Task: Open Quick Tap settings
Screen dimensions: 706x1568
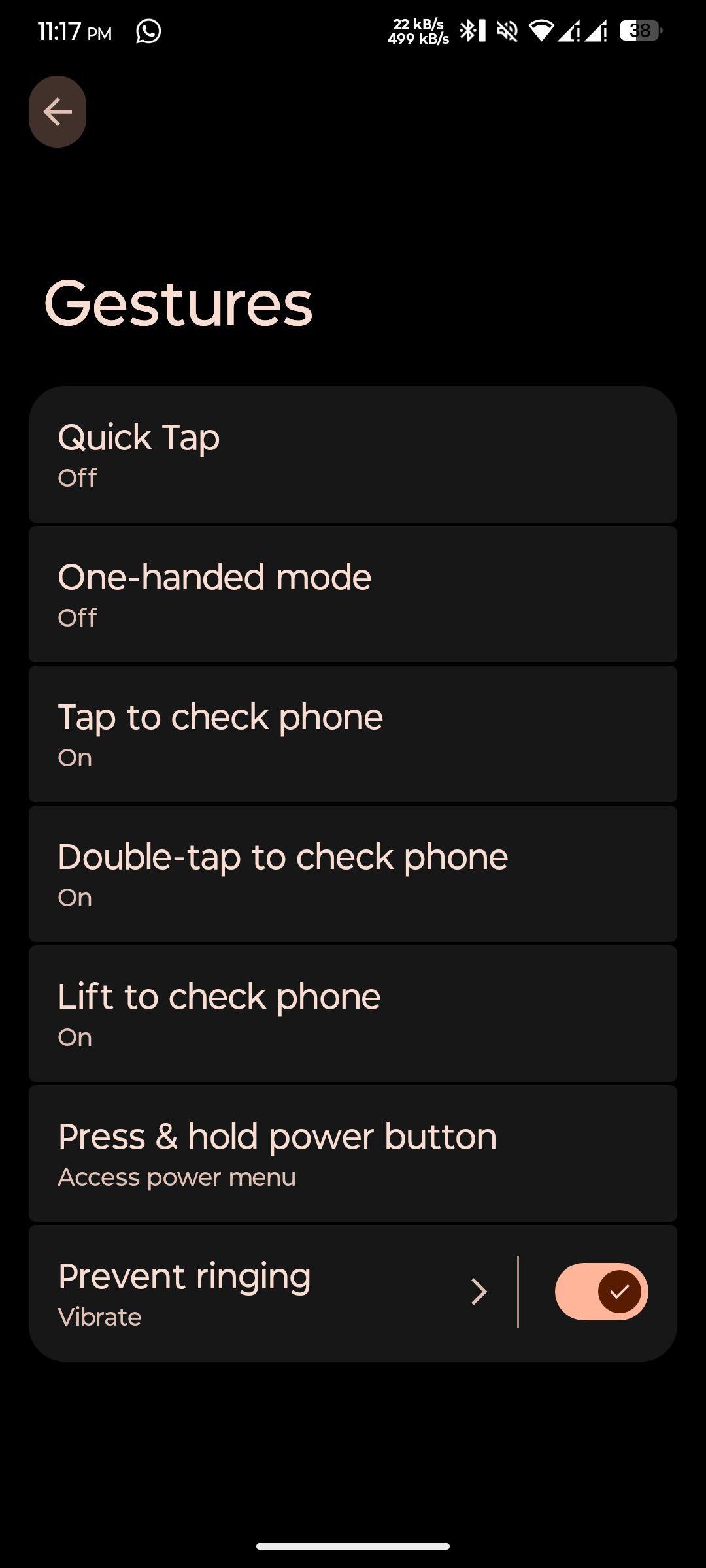Action: click(353, 455)
